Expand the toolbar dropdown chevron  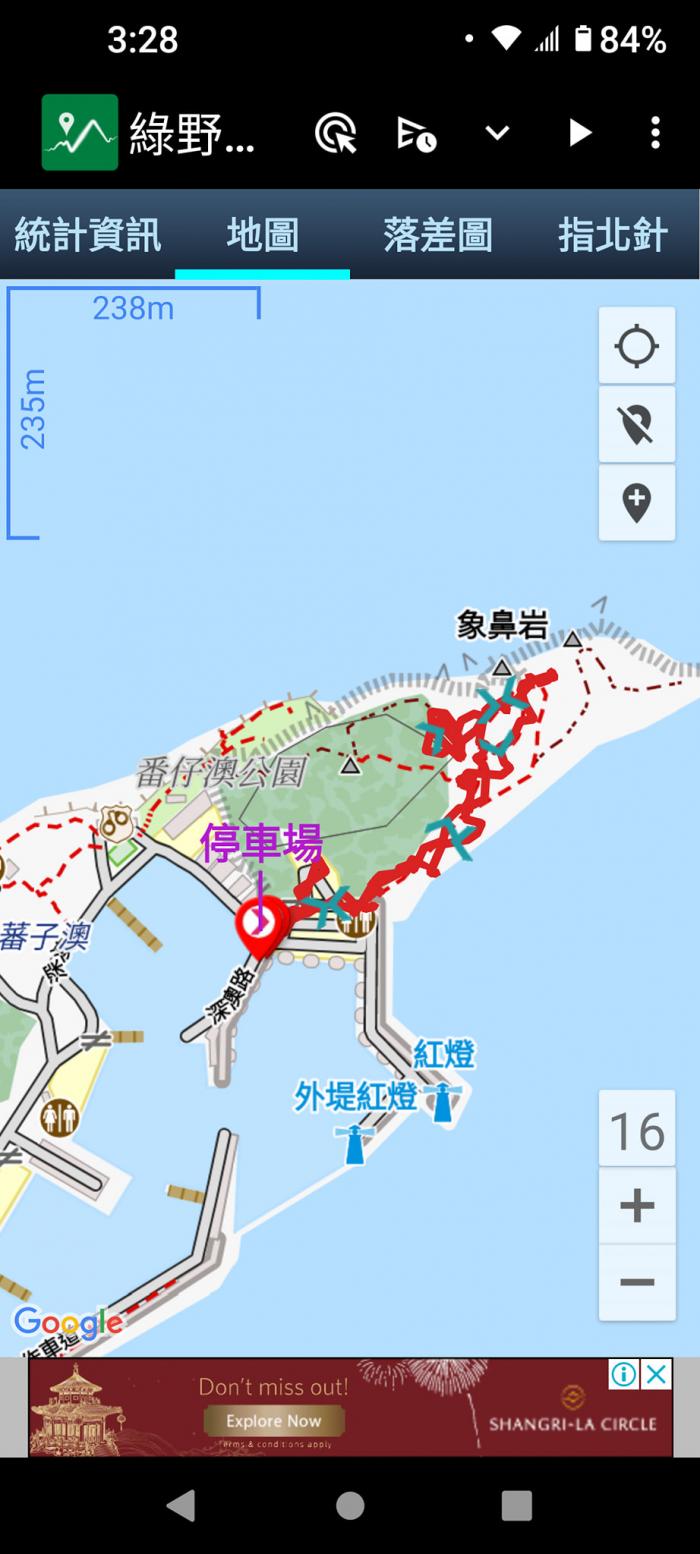[x=497, y=133]
